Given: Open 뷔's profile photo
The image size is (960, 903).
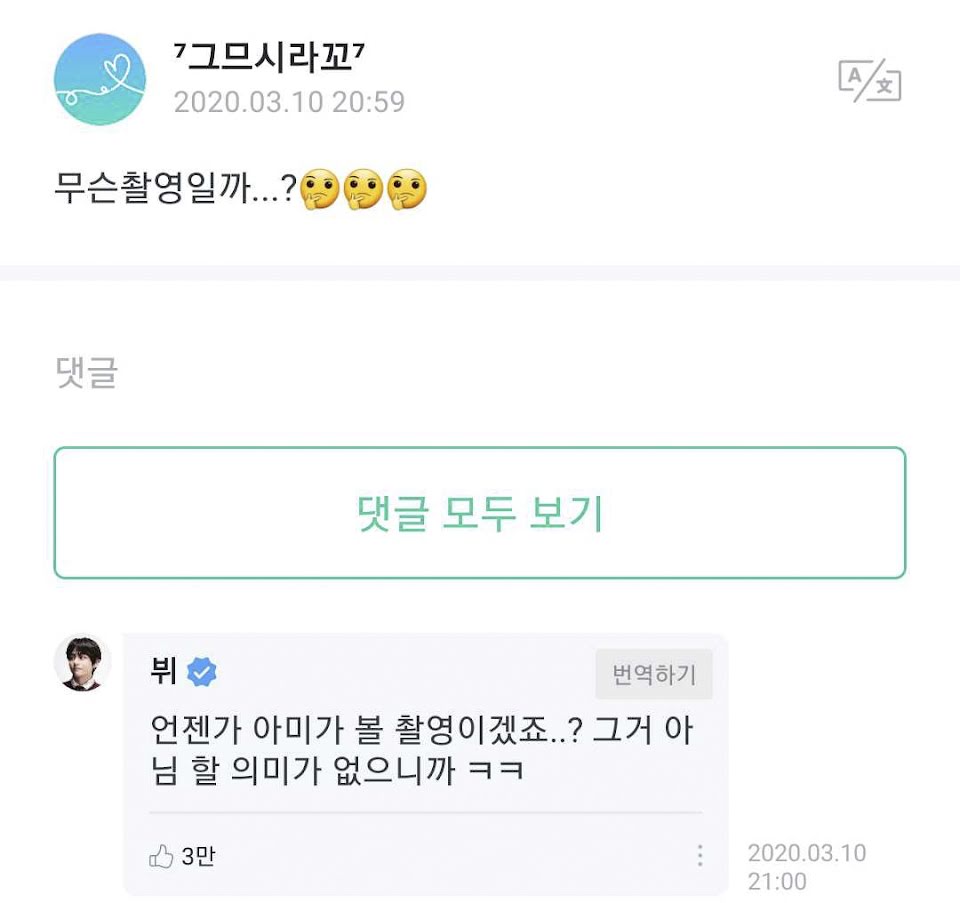Looking at the screenshot, I should coord(83,663).
